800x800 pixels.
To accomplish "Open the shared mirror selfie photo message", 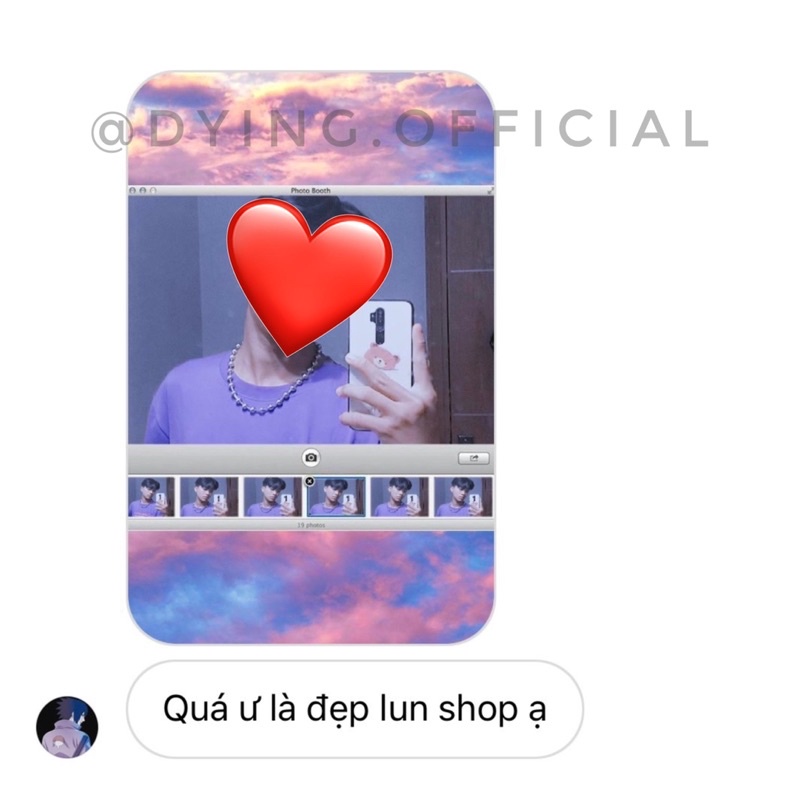I will (310, 357).
